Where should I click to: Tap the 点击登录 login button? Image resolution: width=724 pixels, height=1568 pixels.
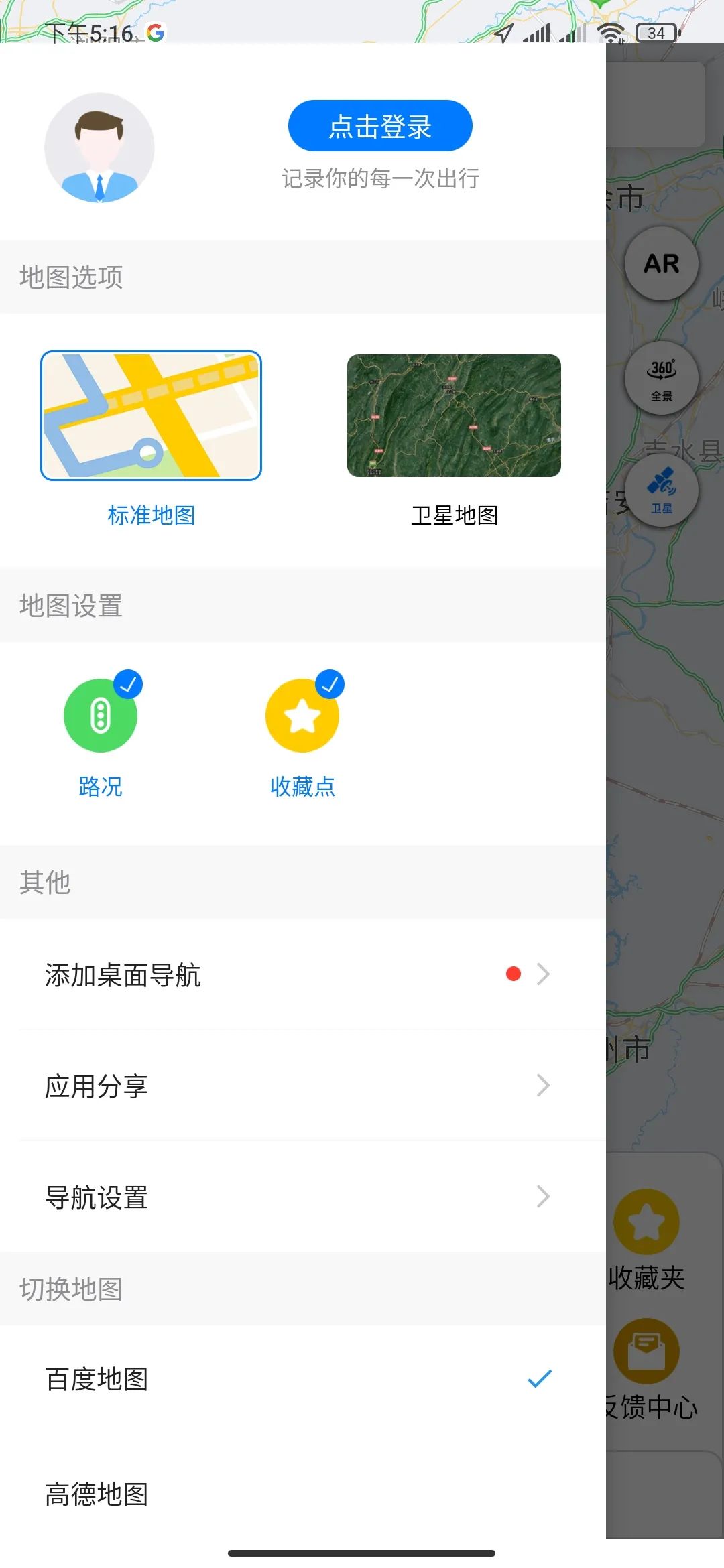[380, 126]
